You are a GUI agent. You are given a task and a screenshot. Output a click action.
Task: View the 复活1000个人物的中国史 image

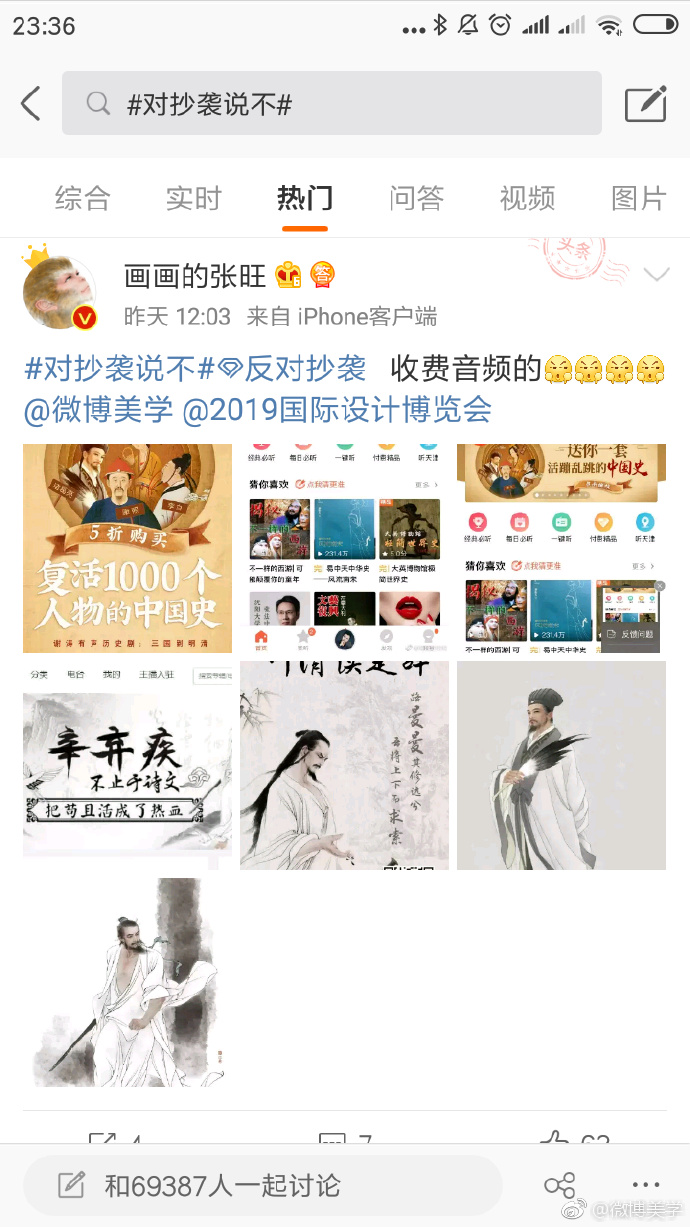(127, 548)
